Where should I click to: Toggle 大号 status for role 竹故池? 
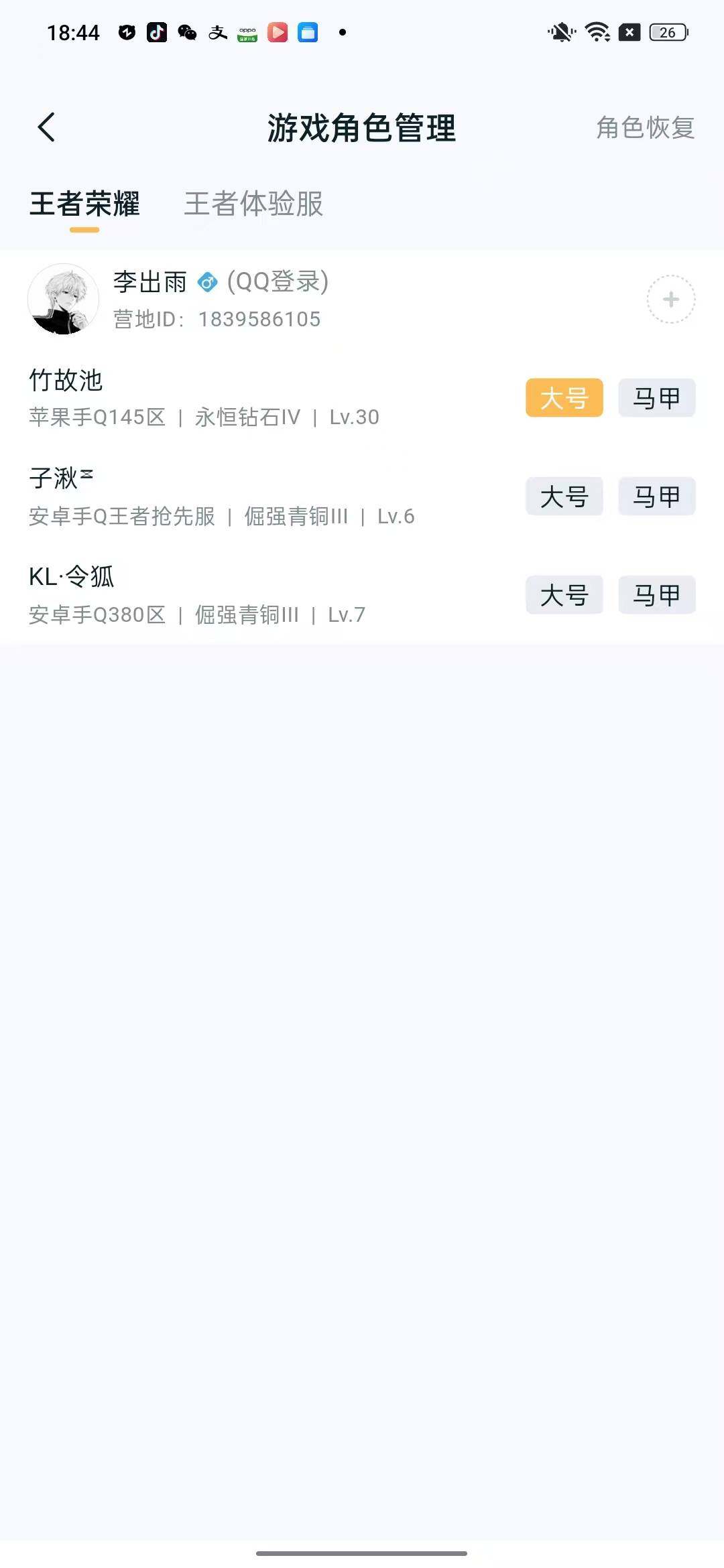(x=564, y=398)
